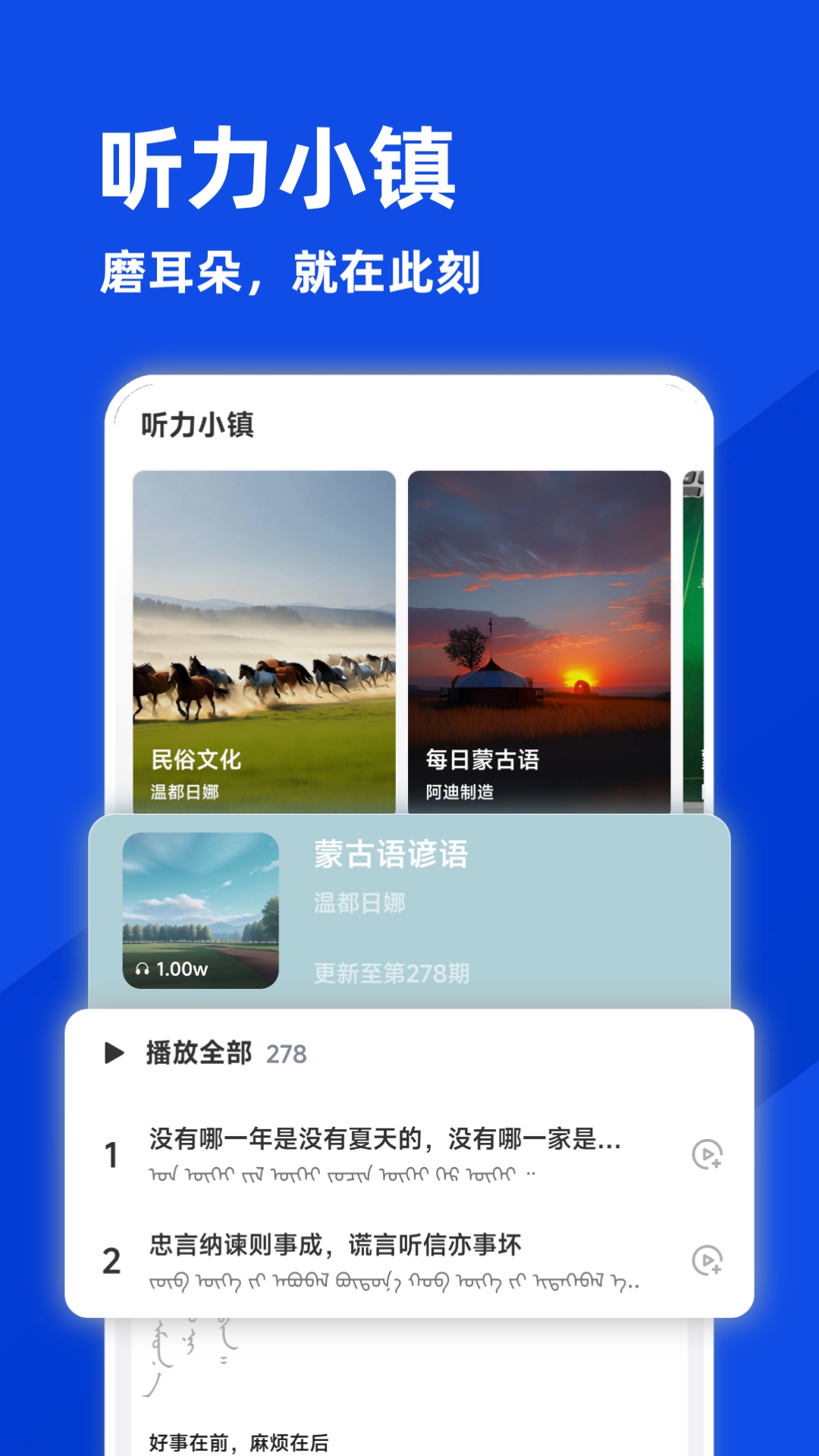The width and height of the screenshot is (819, 1456).
Task: Select the 蒙古语谚语 playlist title
Action: [x=391, y=857]
